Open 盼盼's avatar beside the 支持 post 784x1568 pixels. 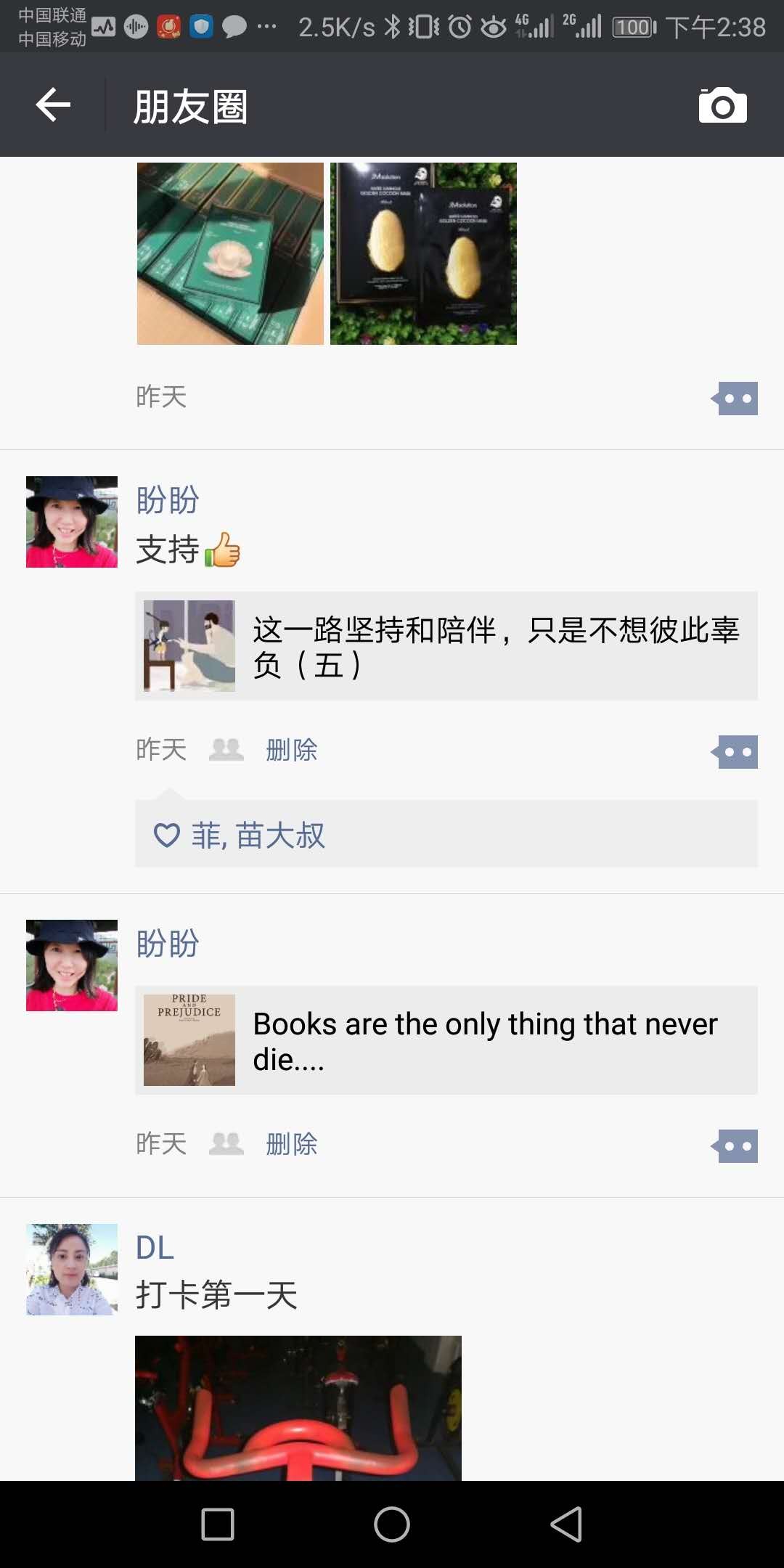tap(72, 522)
